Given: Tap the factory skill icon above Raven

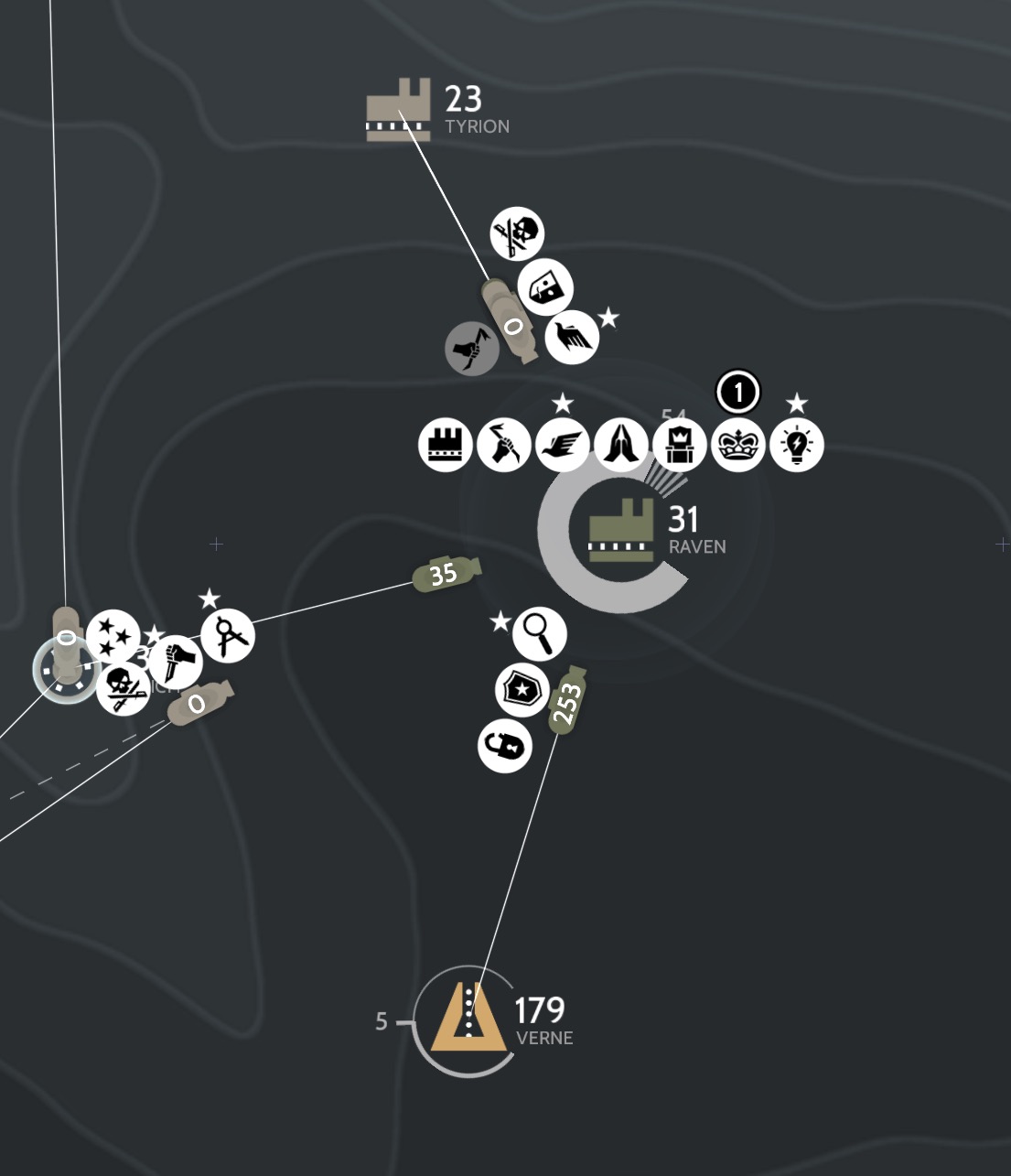Looking at the screenshot, I should click(446, 446).
